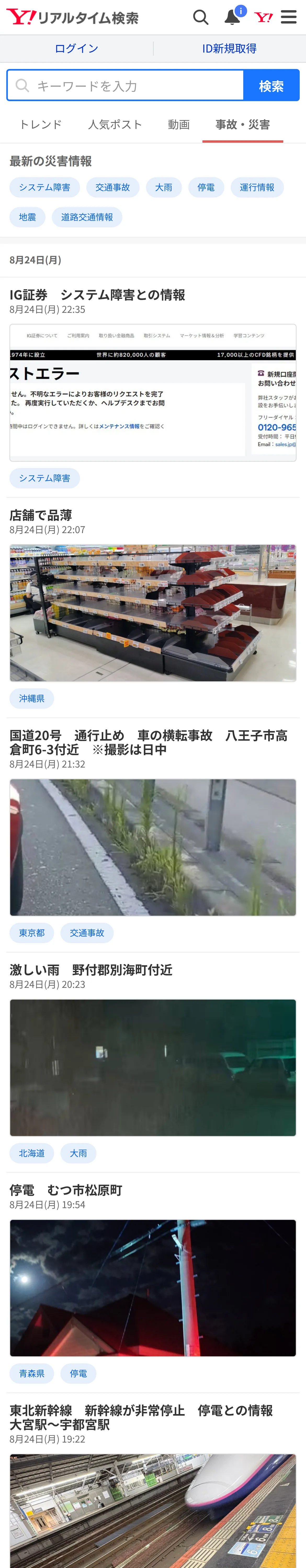Open the IG証券 システム障害 post

[x=97, y=295]
